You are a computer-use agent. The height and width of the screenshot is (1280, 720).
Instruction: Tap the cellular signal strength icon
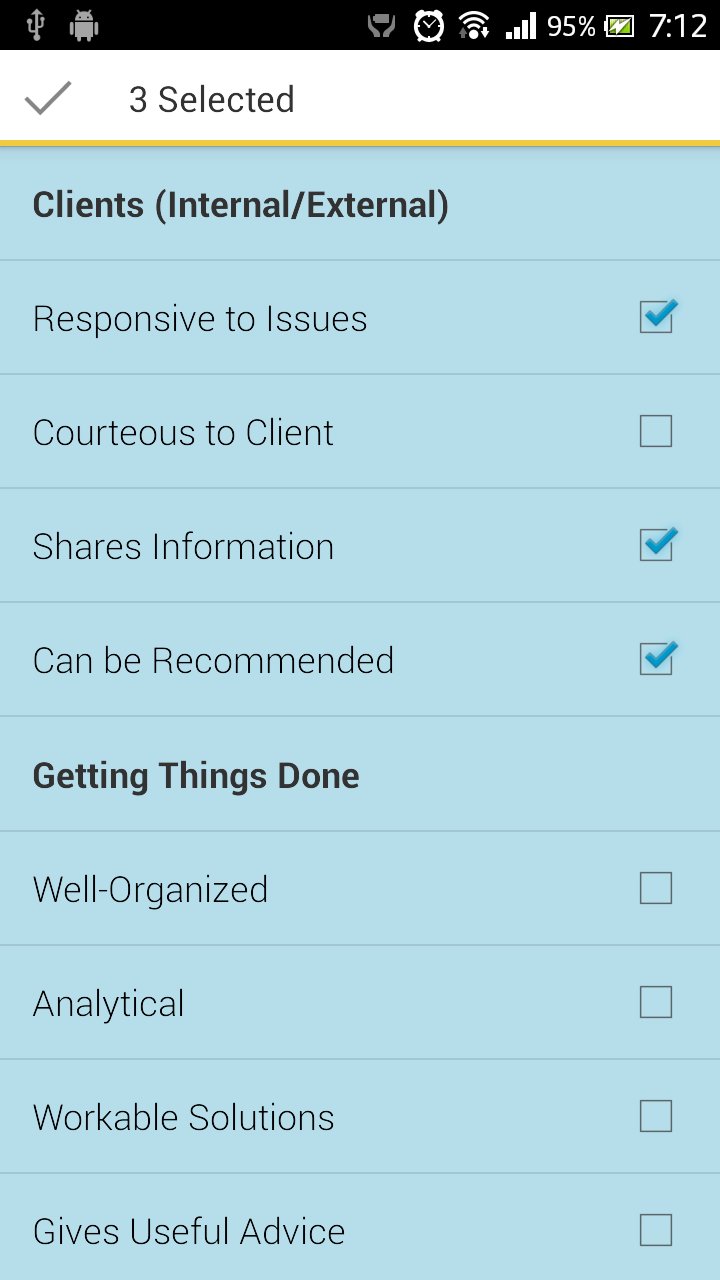coord(519,25)
